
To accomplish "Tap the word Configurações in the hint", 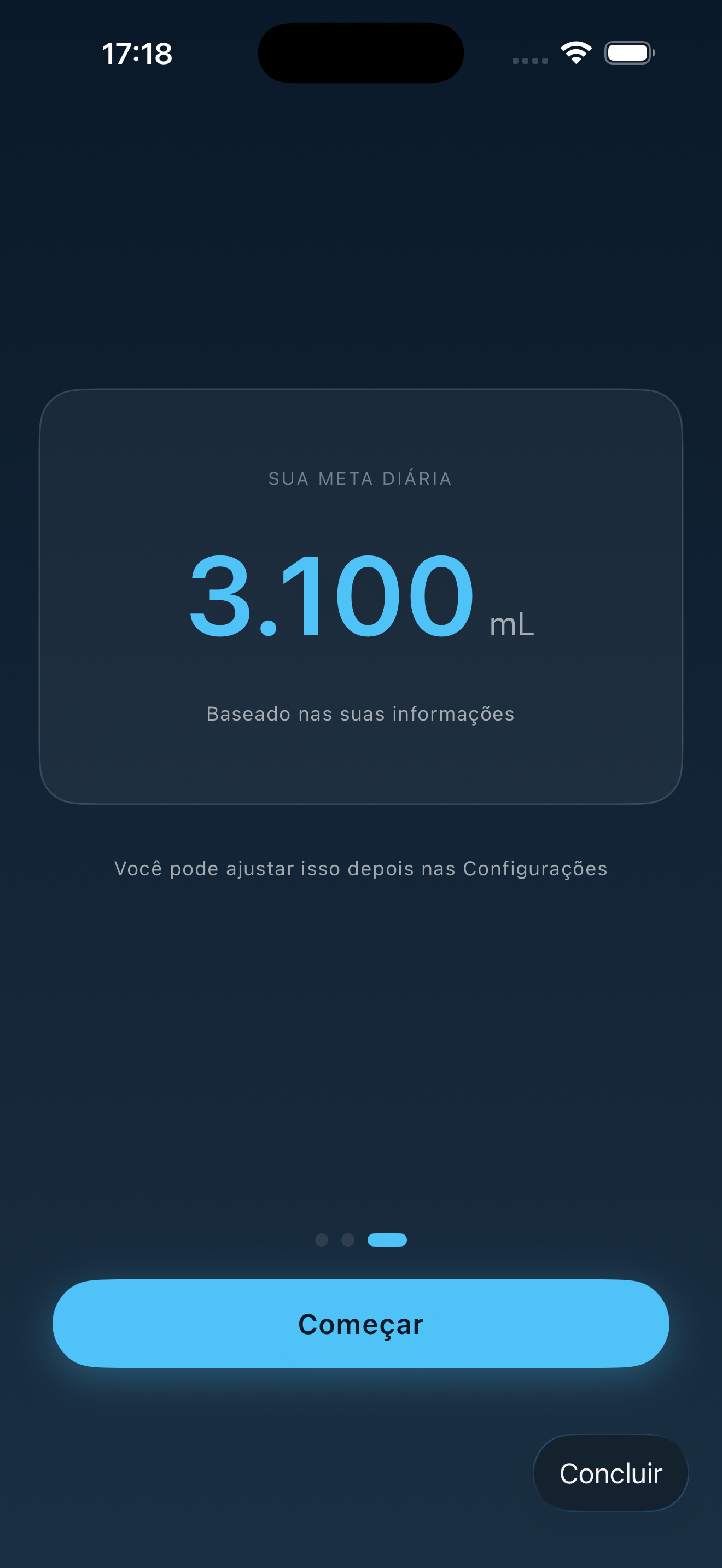I will (x=534, y=869).
